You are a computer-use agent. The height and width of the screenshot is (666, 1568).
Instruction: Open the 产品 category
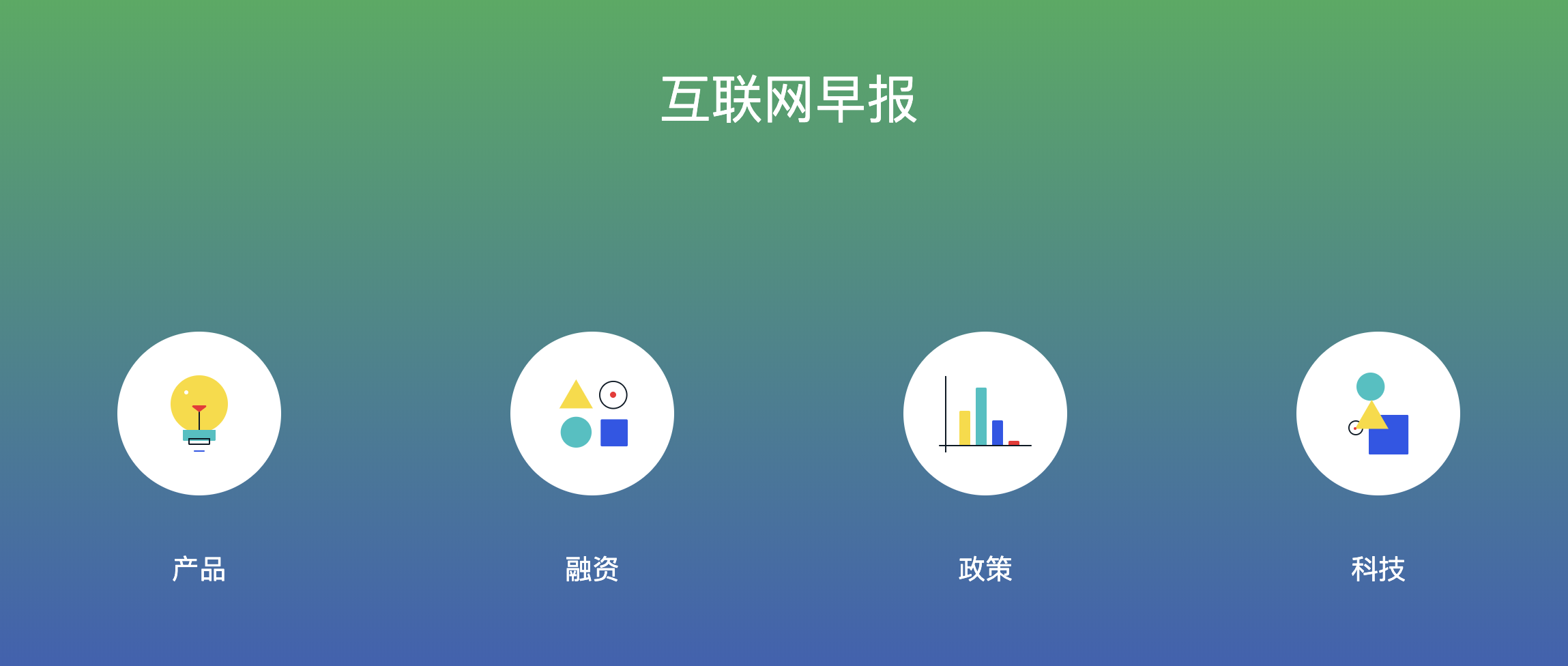pos(199,414)
